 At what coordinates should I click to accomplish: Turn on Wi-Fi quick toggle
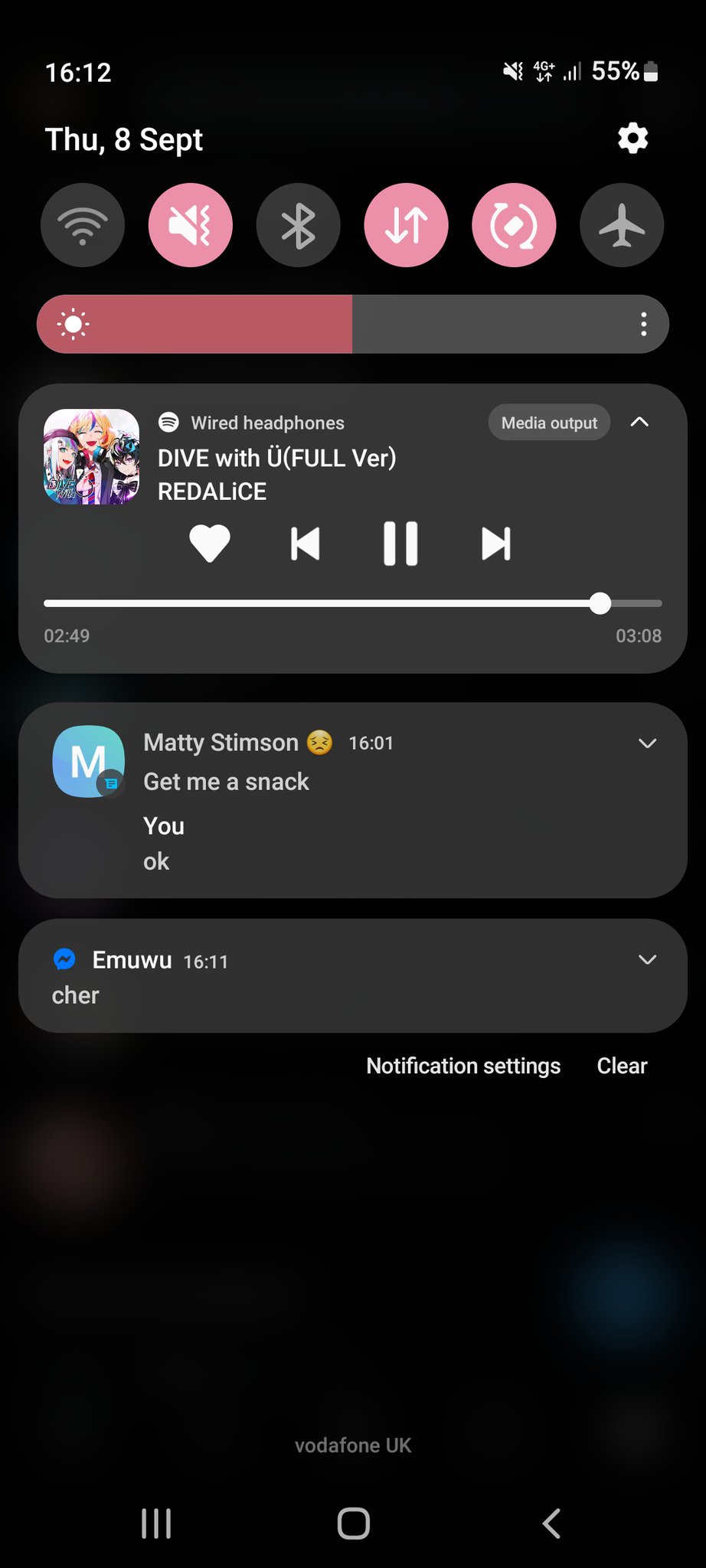tap(83, 225)
